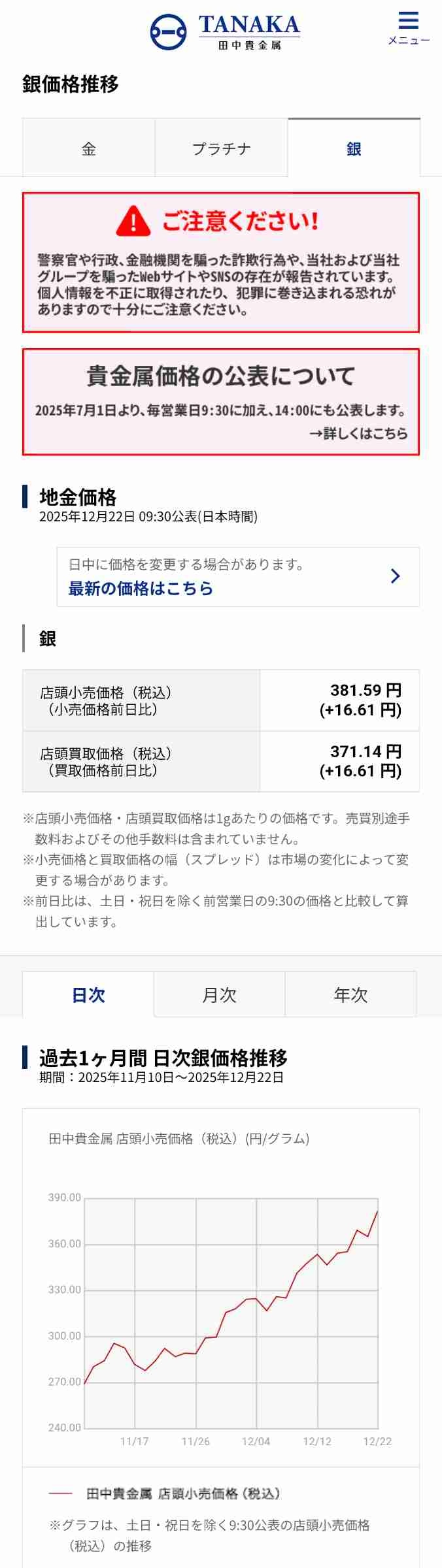Screen dimensions: 442x1568
Task: Switch to the 年次 chart tab
Action: pos(350,994)
